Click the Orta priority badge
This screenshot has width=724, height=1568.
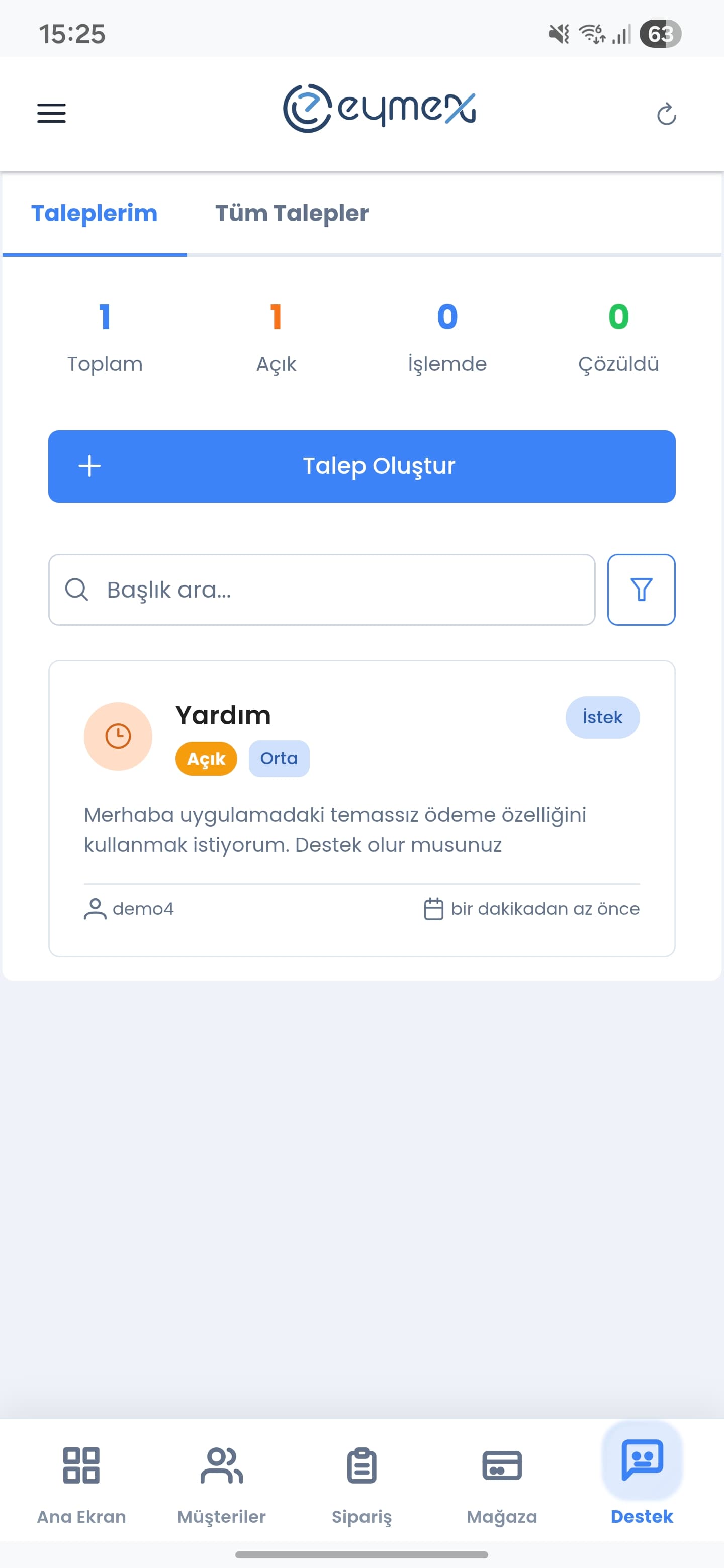(x=279, y=758)
